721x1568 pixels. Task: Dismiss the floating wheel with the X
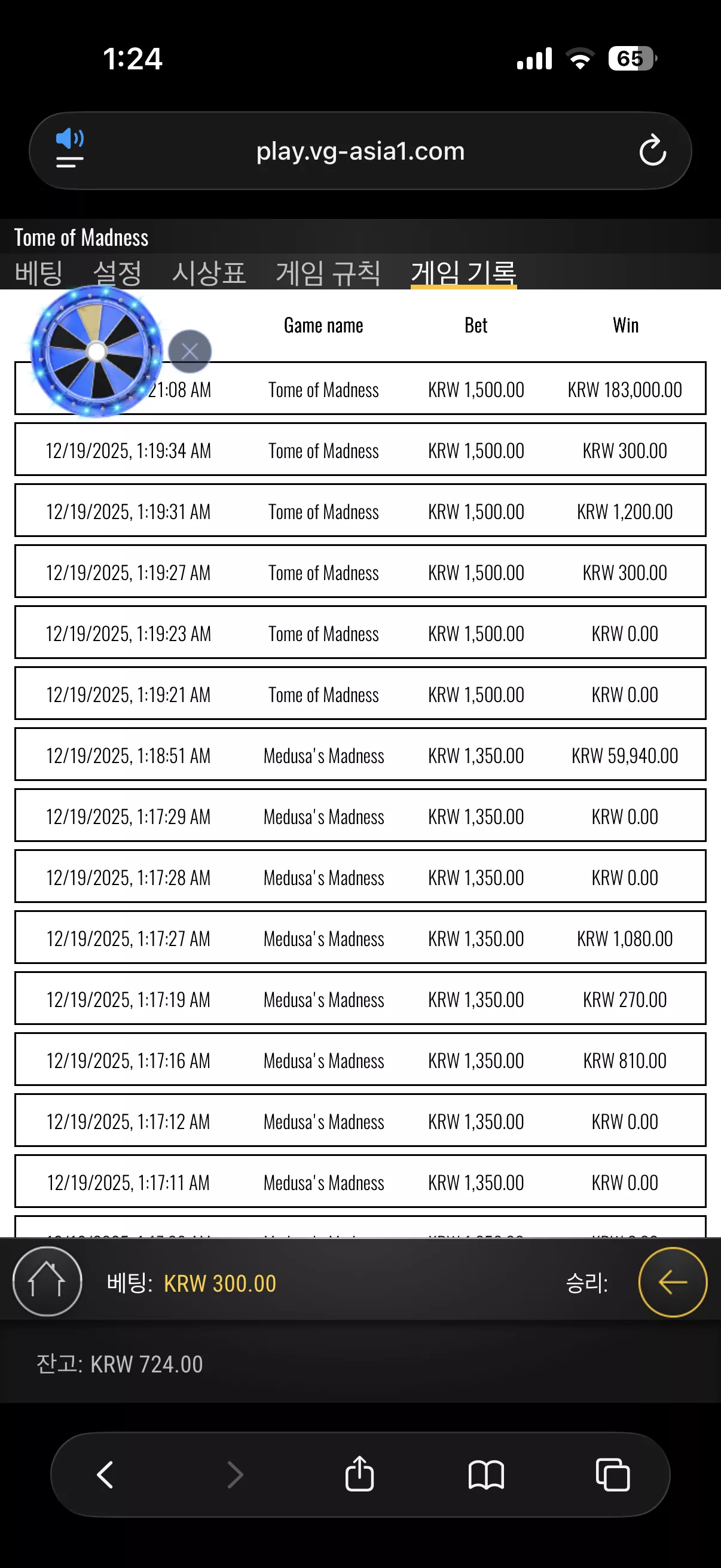(190, 351)
